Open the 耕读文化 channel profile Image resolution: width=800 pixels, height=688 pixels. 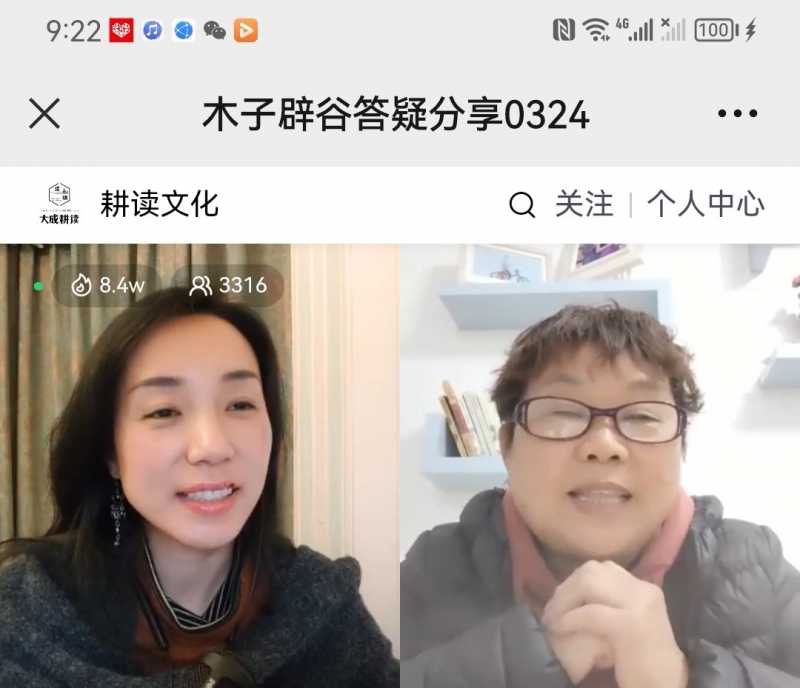(x=158, y=205)
